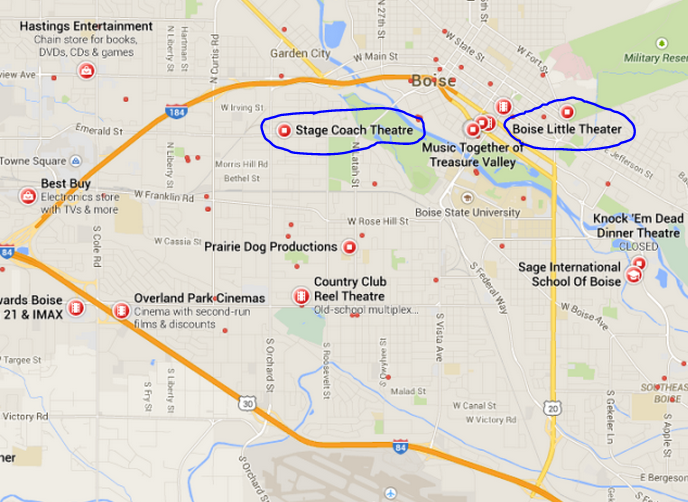Select the Music Together of Treasure Valley pin
The height and width of the screenshot is (502, 688).
click(x=473, y=129)
